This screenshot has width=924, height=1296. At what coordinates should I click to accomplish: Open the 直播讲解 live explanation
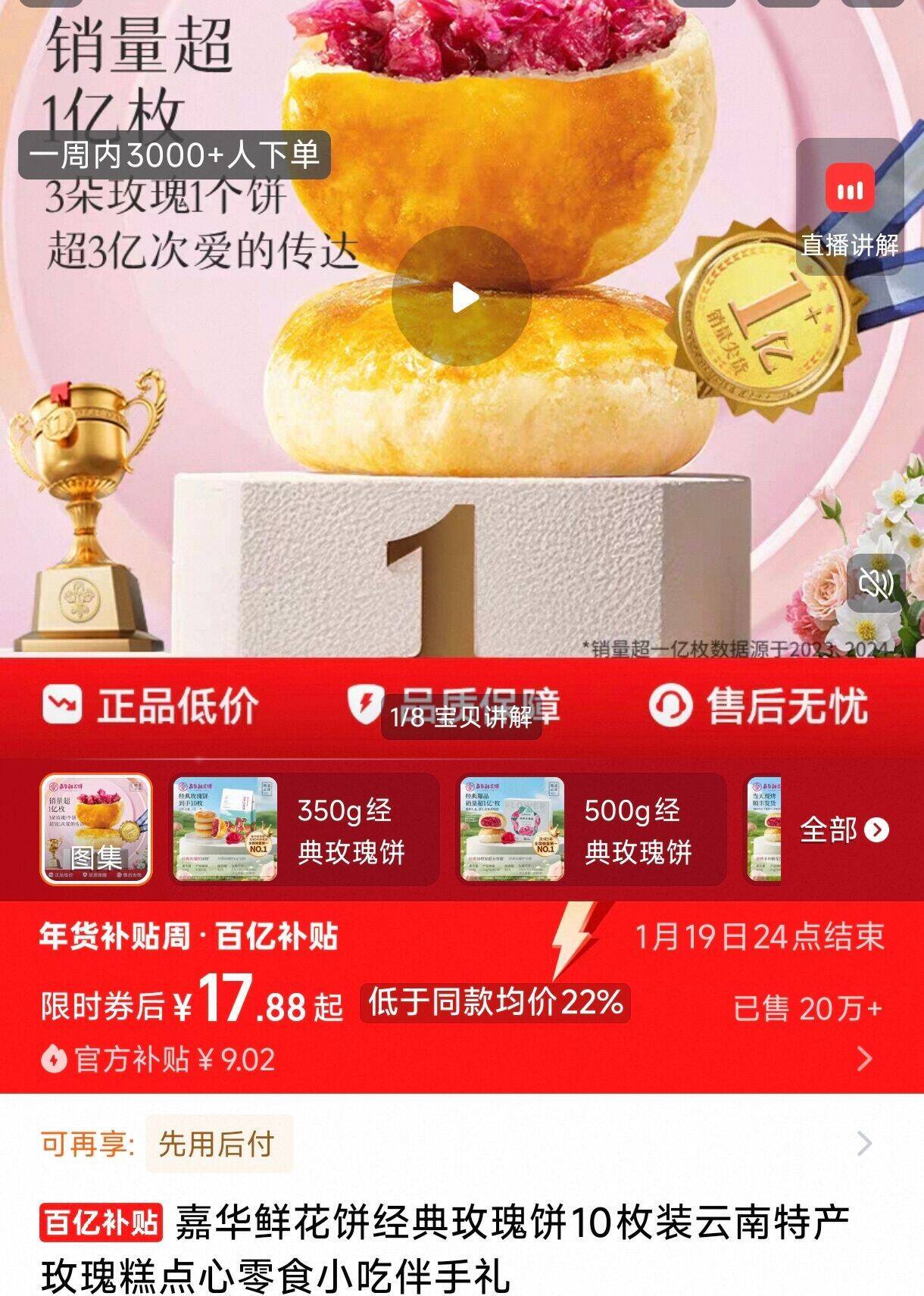coord(849,206)
